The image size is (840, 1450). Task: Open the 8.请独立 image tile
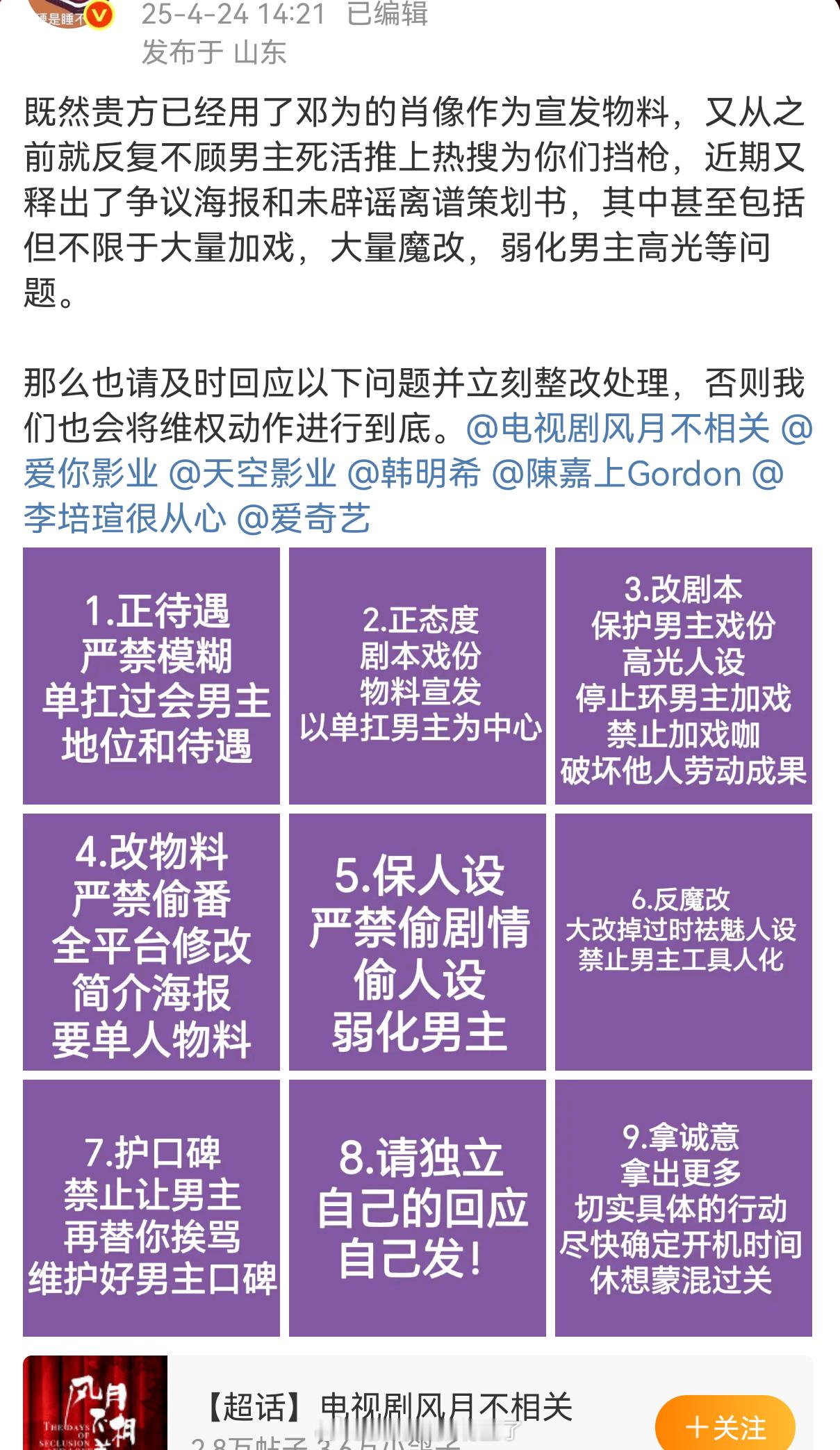pos(418,1208)
